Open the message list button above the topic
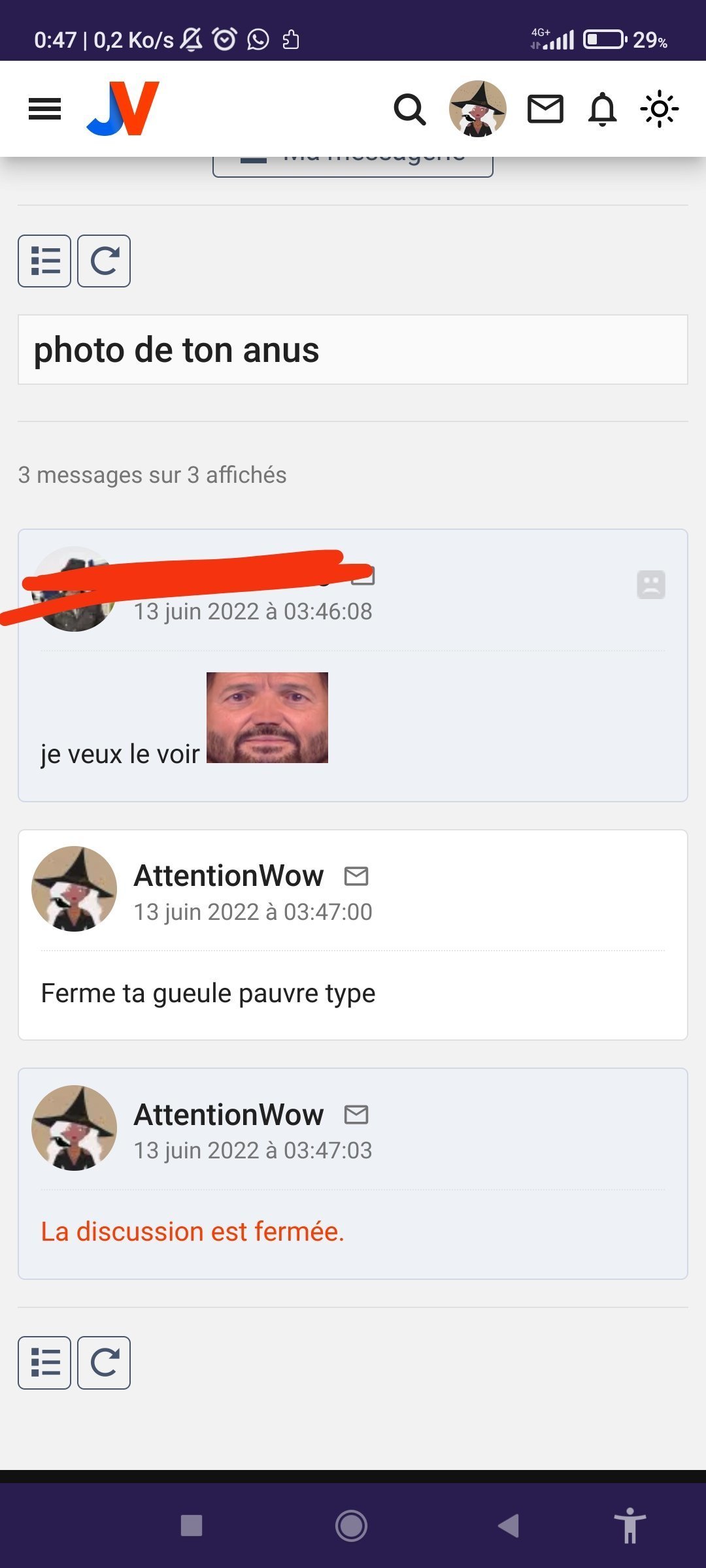Screen dimensions: 706x1568 (44, 261)
